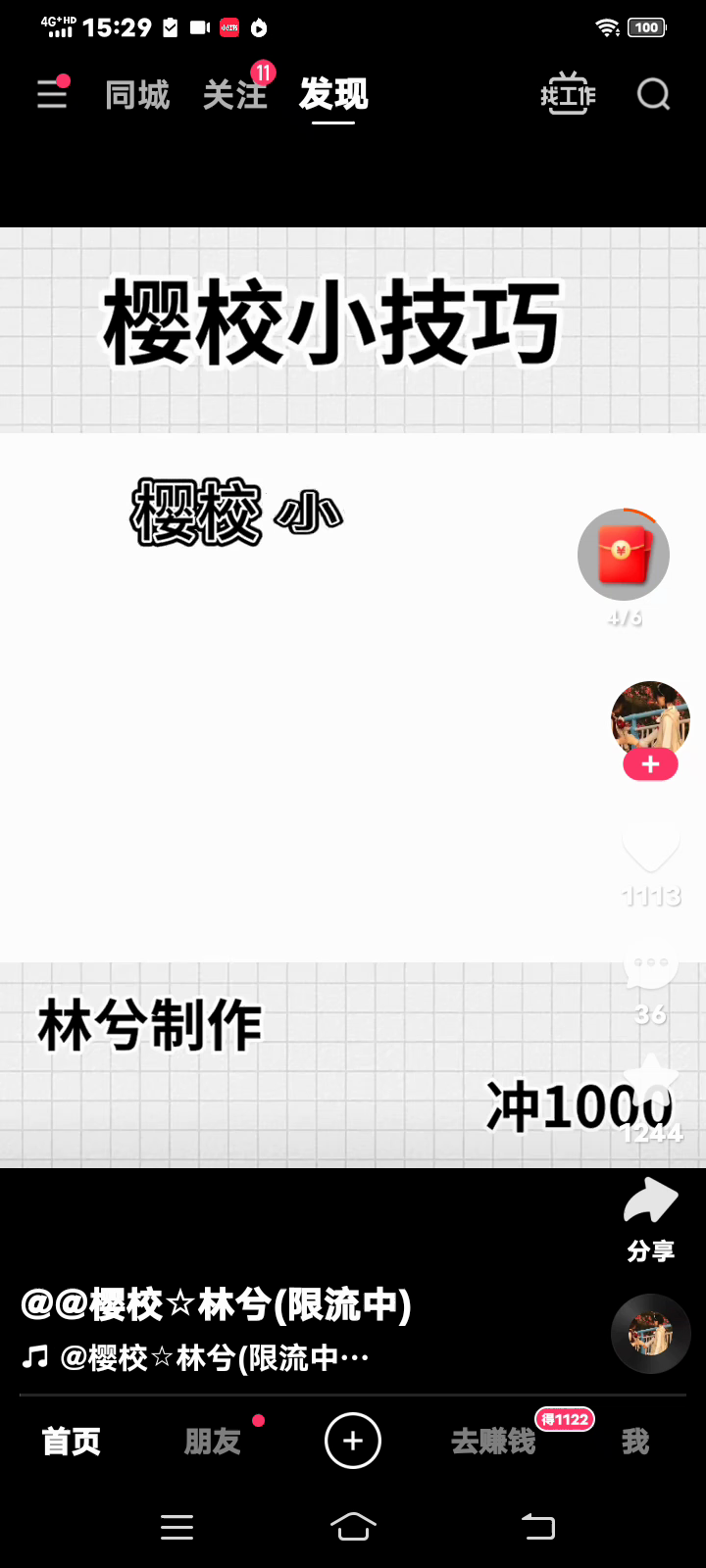This screenshot has height=1568, width=706.
Task: Open the red envelope reward icon
Action: (x=624, y=555)
